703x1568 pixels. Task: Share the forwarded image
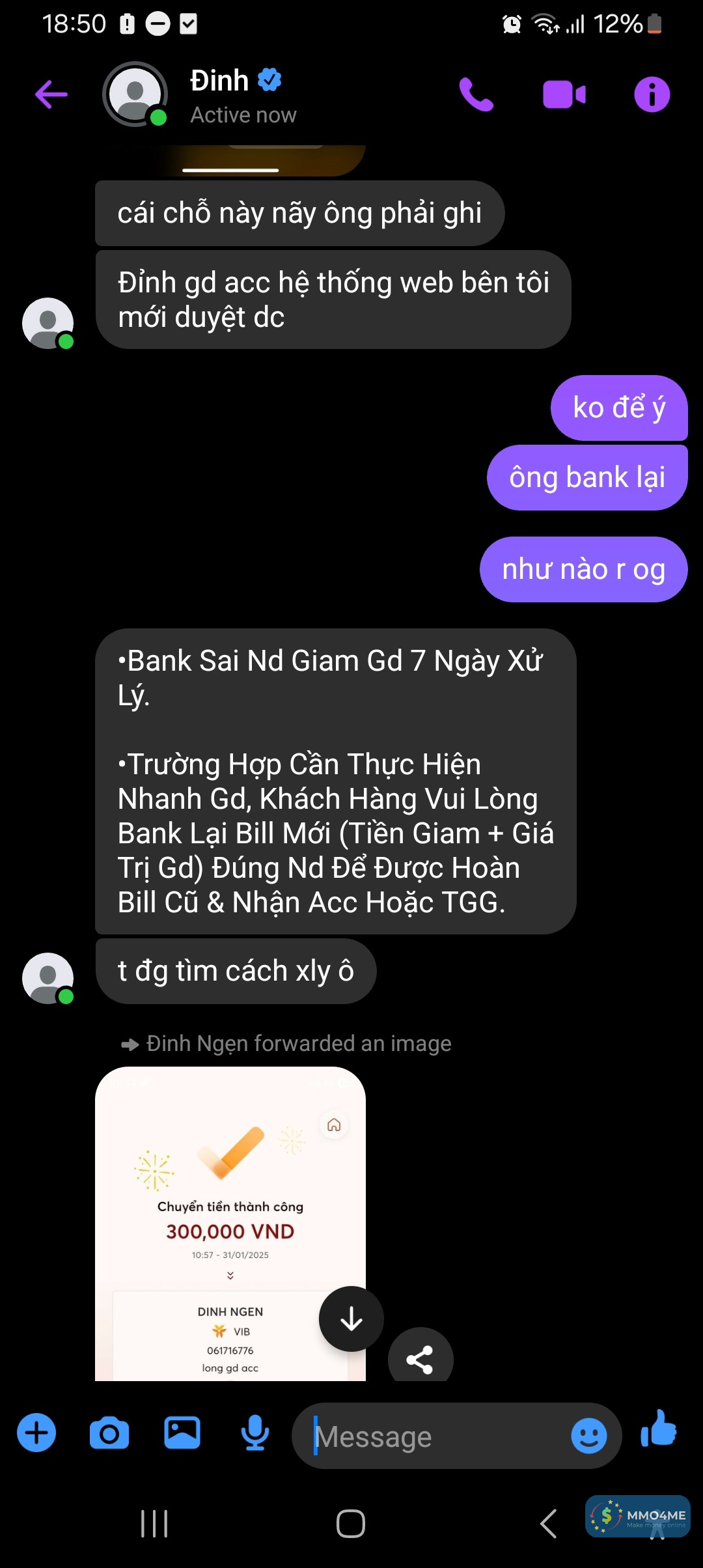click(x=420, y=1358)
